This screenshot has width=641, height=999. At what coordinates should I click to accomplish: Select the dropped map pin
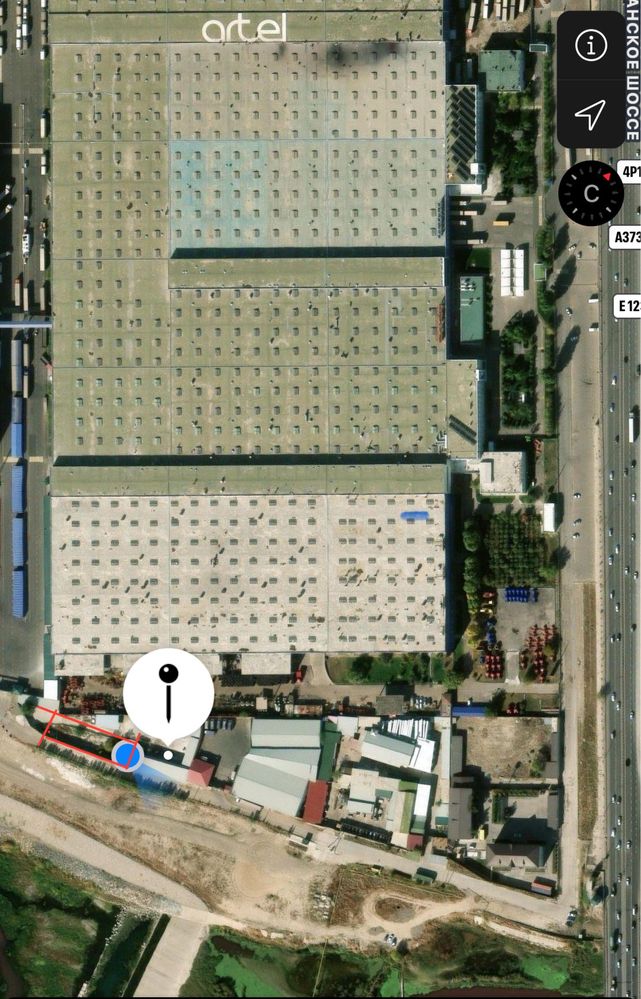click(x=168, y=694)
